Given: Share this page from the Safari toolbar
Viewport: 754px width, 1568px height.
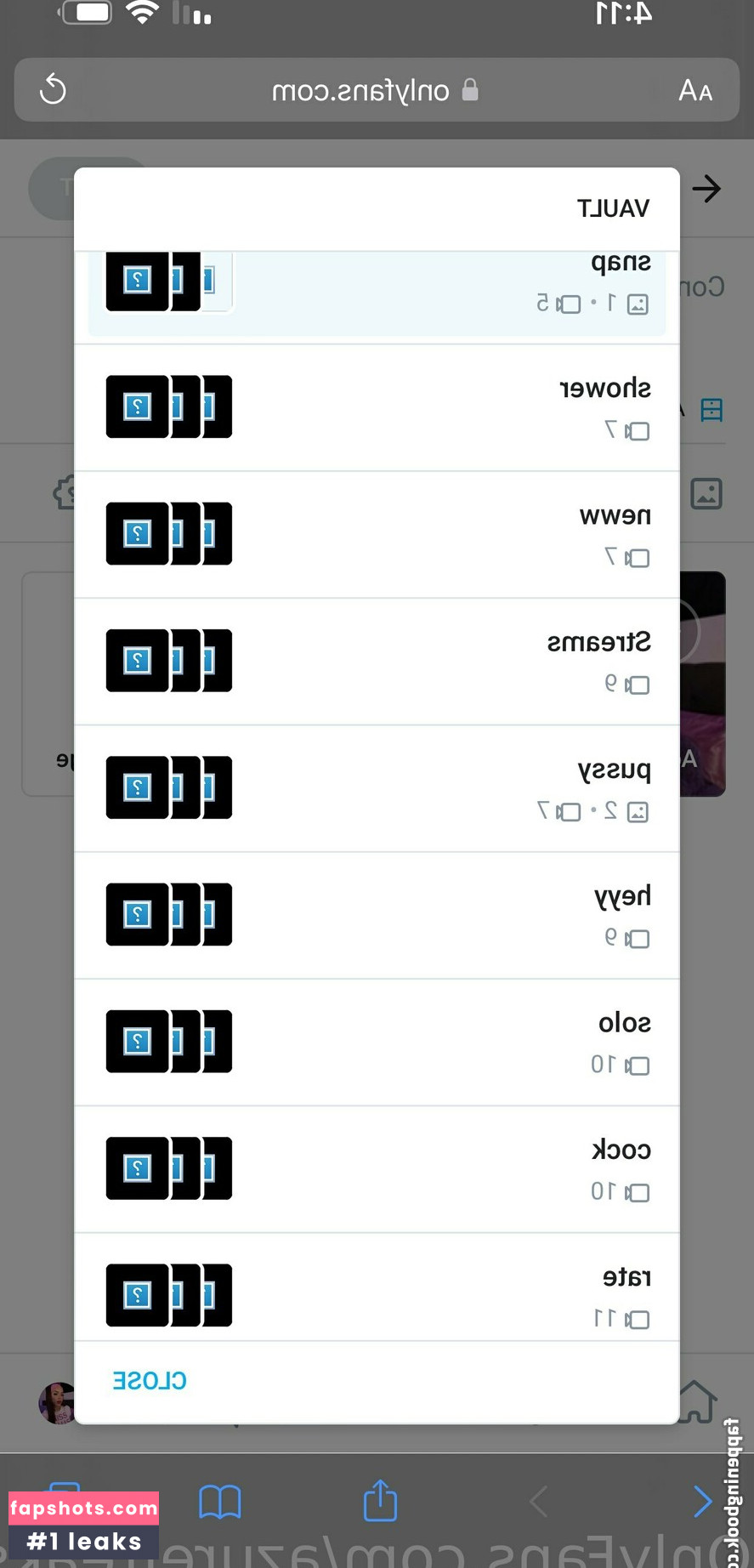Looking at the screenshot, I should (x=380, y=1500).
